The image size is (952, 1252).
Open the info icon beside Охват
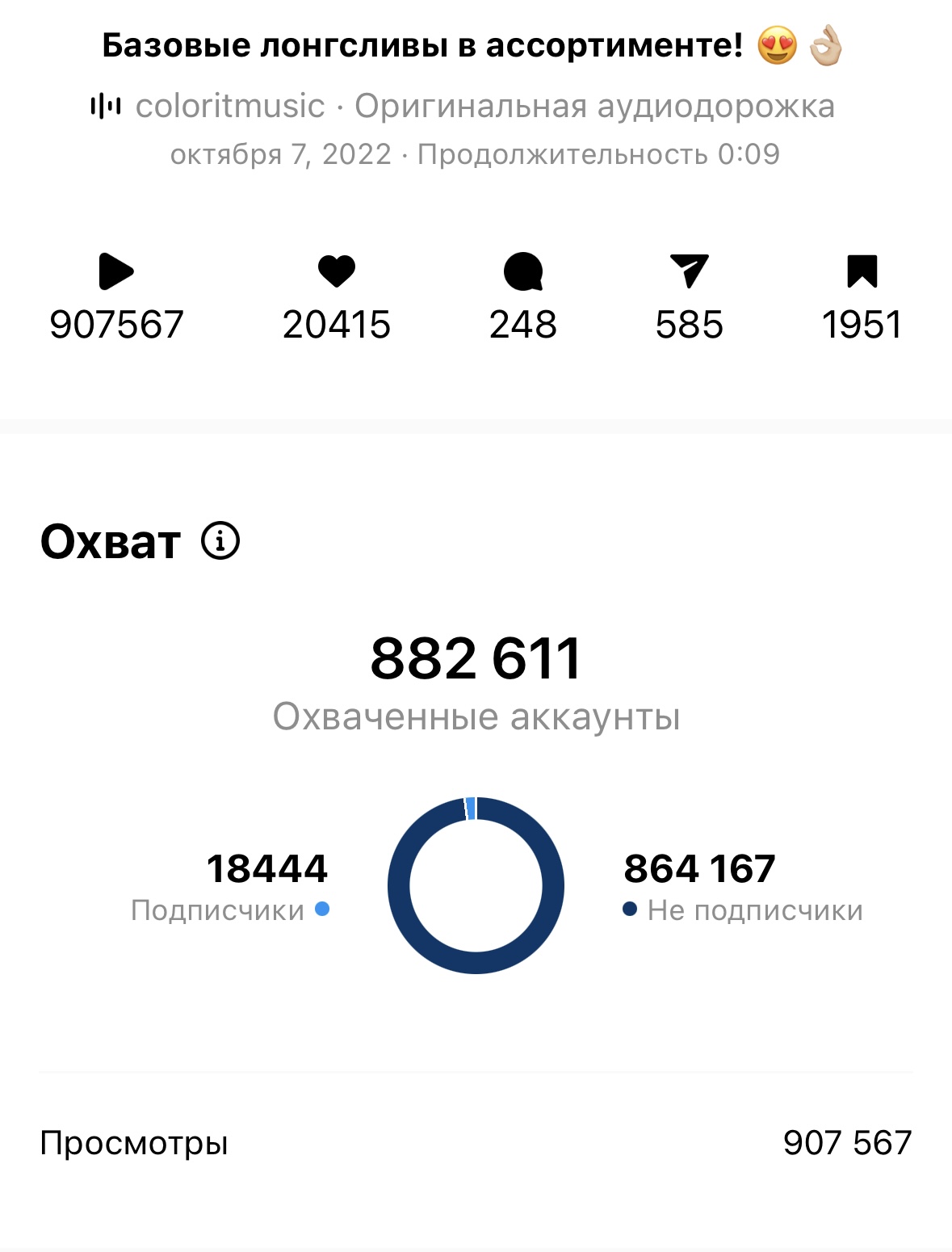(220, 540)
